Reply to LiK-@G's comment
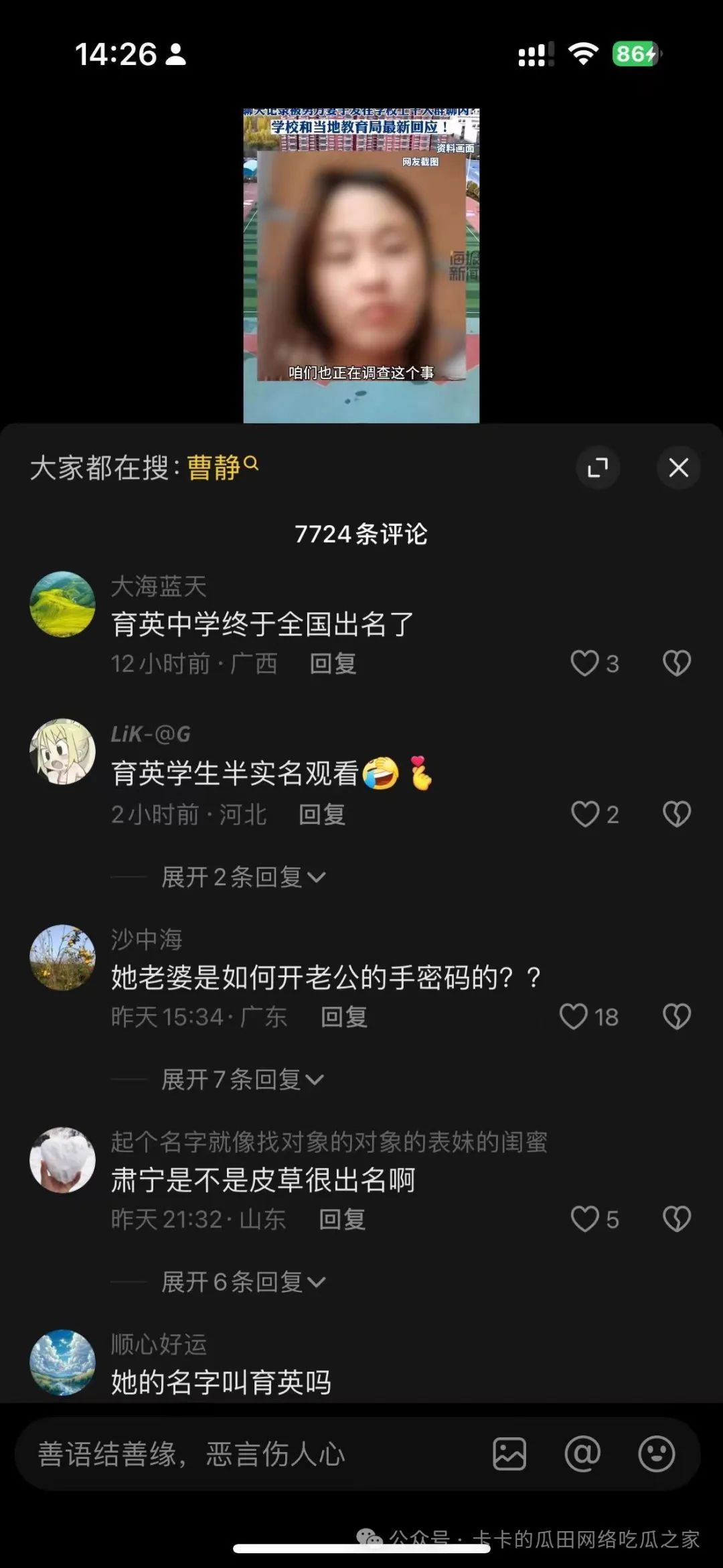Viewport: 723px width, 1568px height. (322, 814)
